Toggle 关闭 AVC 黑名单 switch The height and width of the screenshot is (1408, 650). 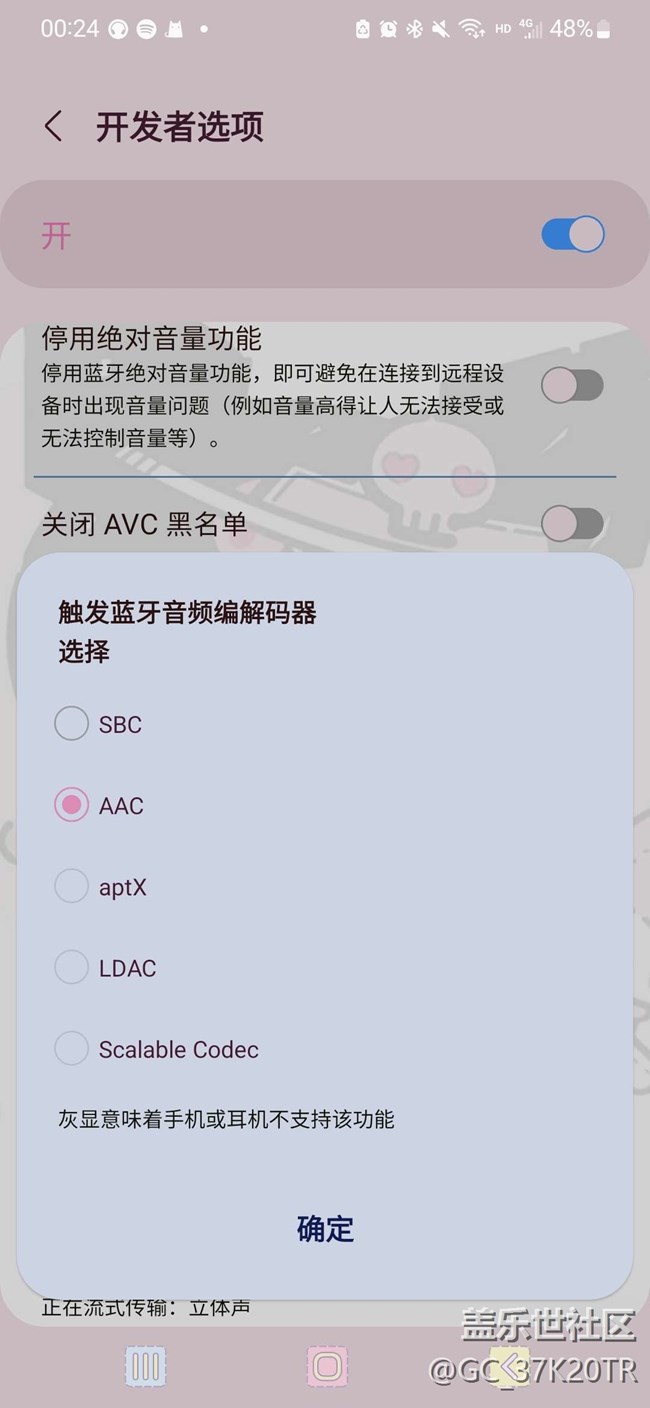pyautogui.click(x=572, y=523)
